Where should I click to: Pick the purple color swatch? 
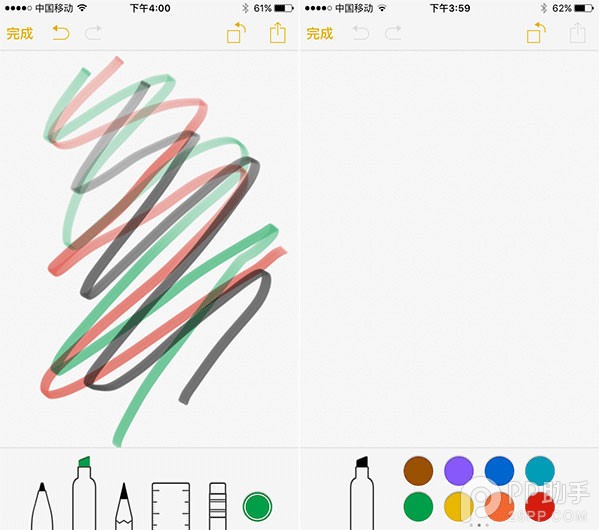(x=459, y=470)
